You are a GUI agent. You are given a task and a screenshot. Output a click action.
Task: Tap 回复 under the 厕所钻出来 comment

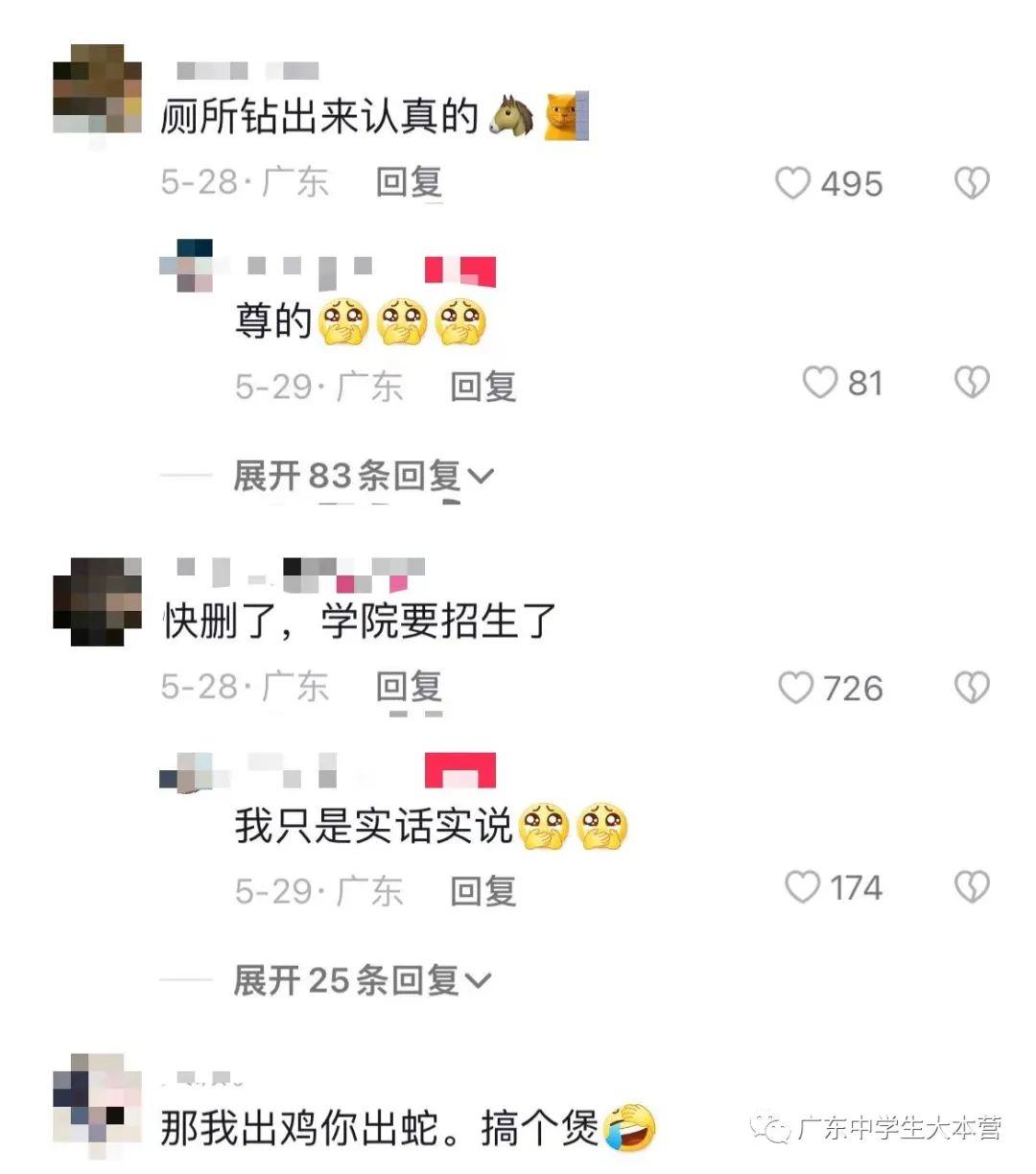[407, 181]
